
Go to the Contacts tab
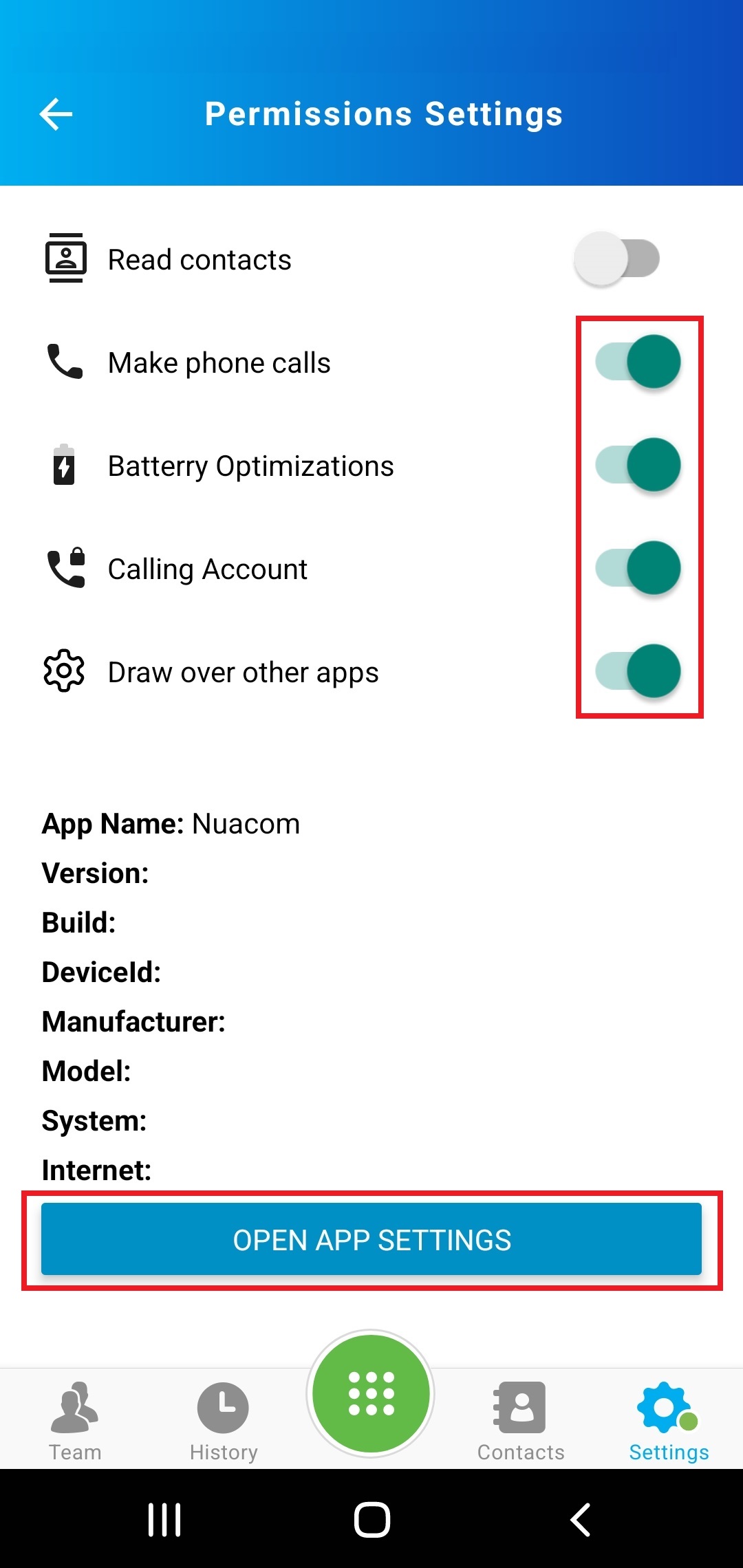(x=521, y=1421)
